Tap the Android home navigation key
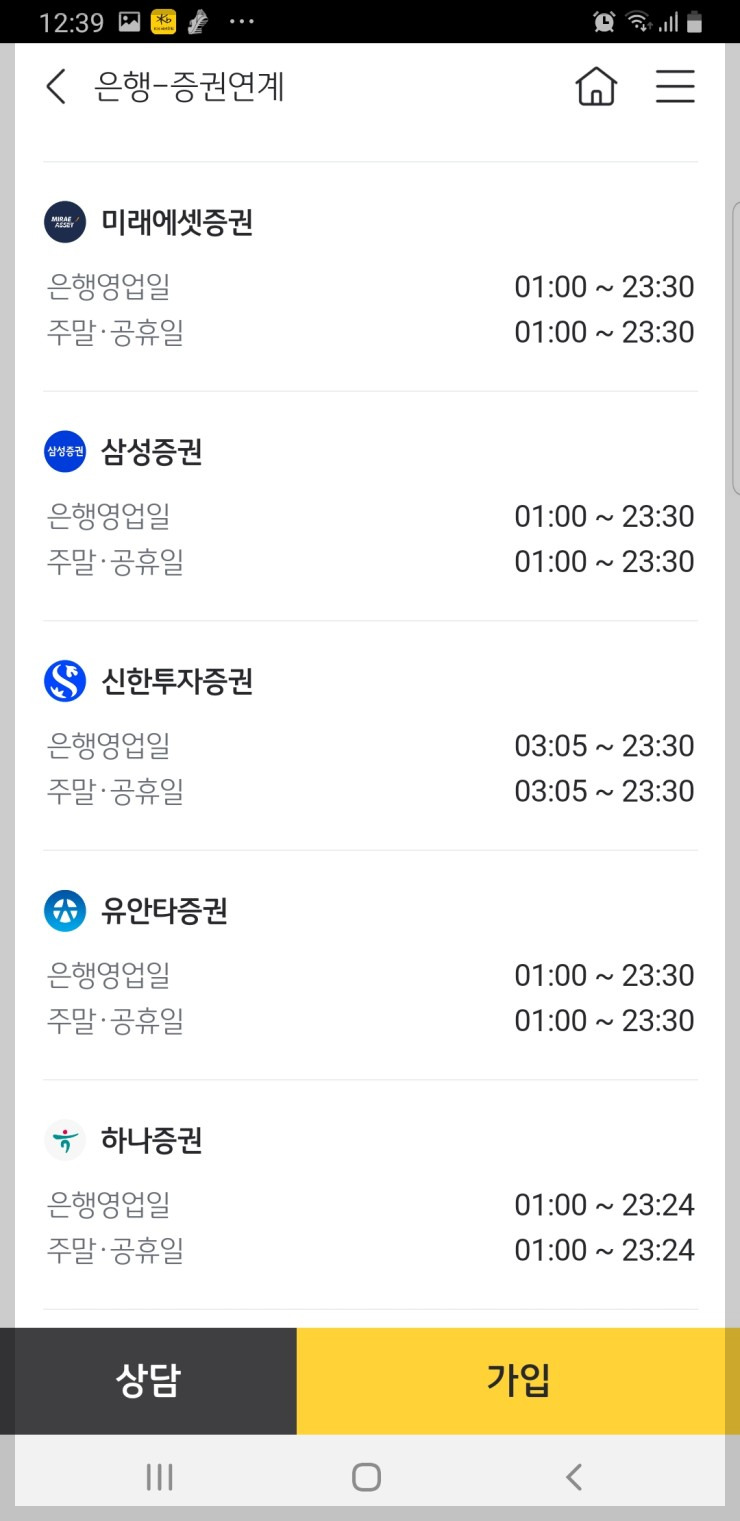 (x=368, y=1475)
